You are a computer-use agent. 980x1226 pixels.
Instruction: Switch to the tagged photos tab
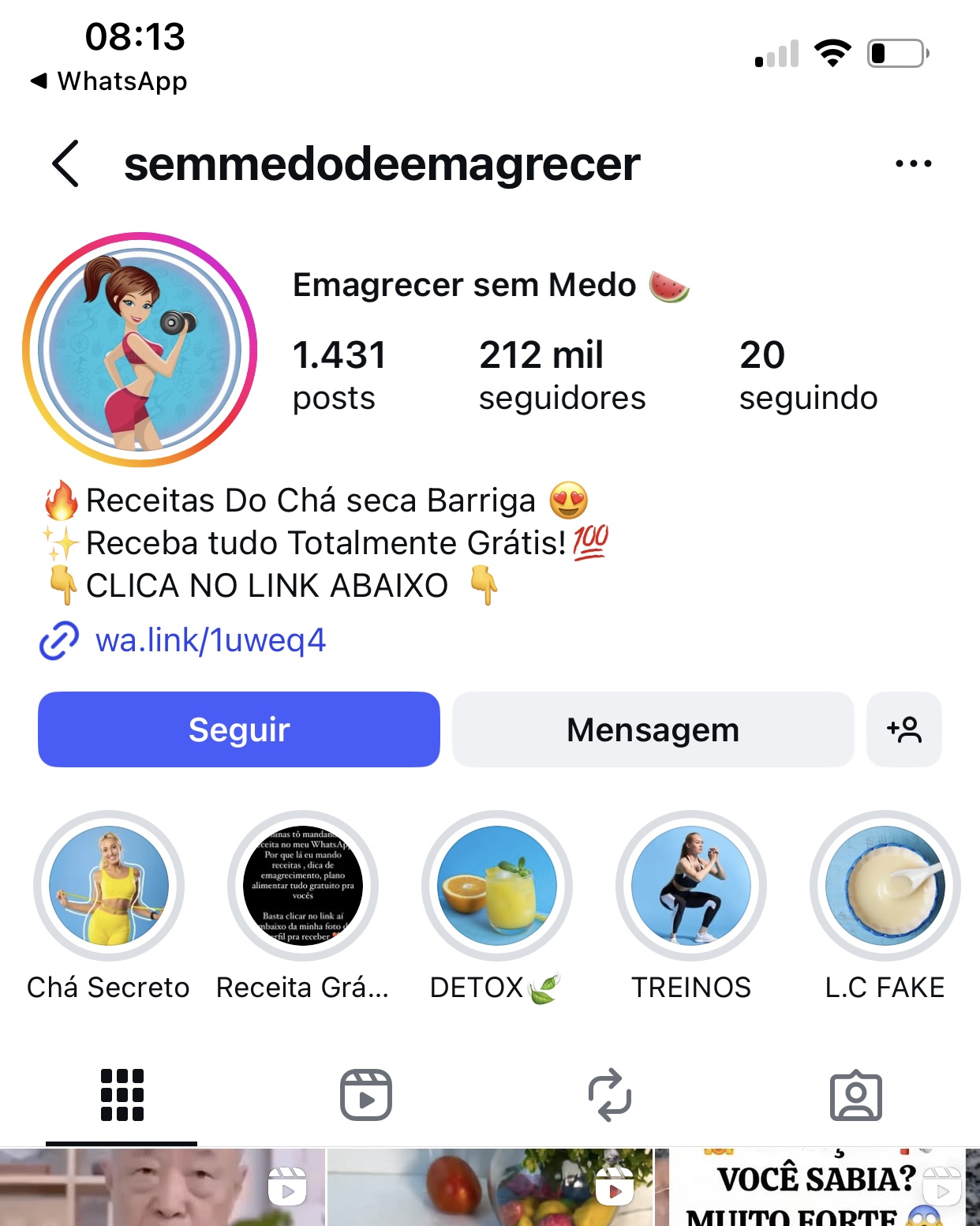point(855,1095)
